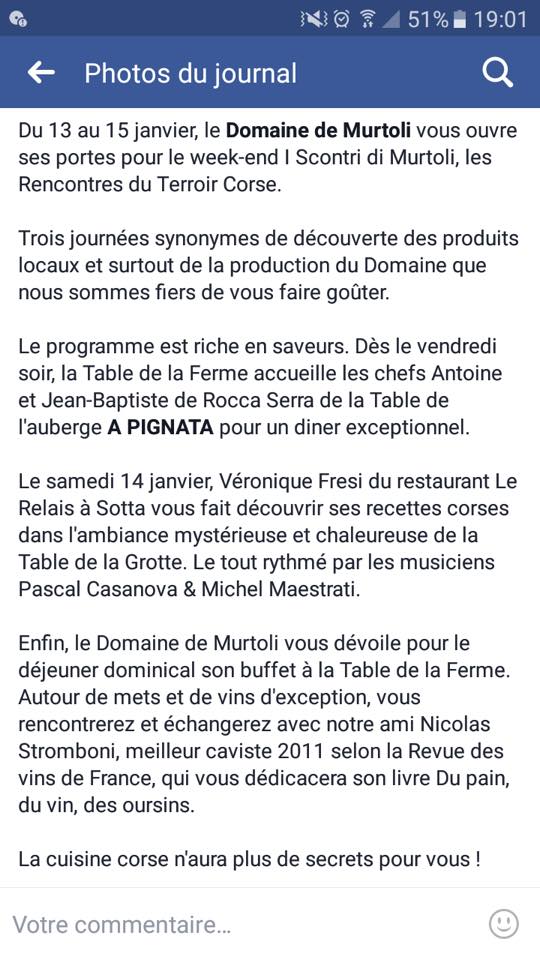This screenshot has height=960, width=540.
Task: Open search with the magnifier icon
Action: coord(497,73)
